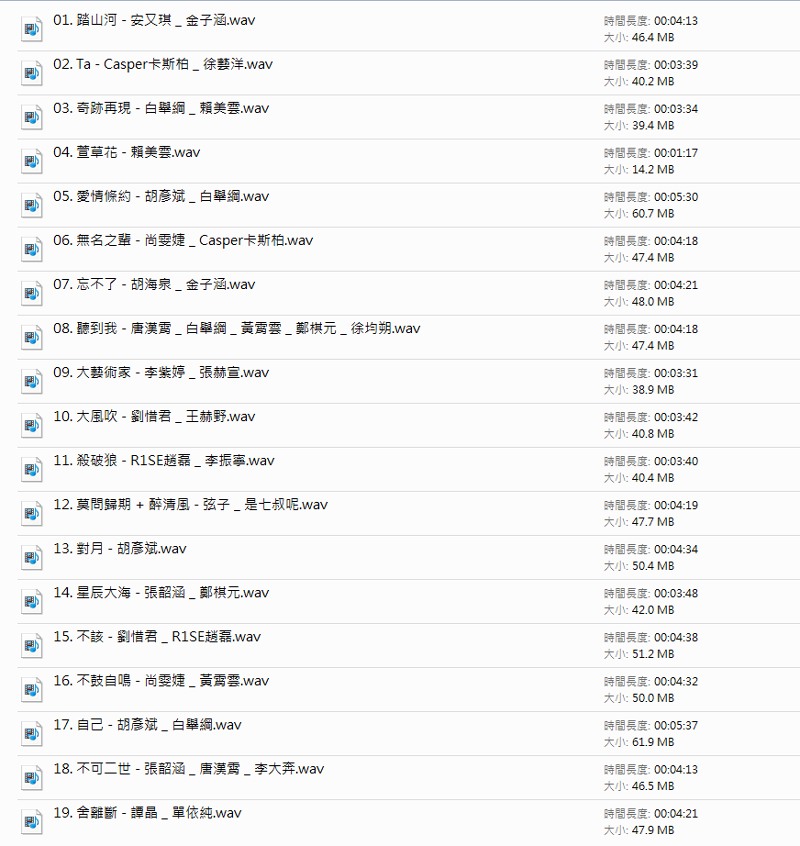This screenshot has height=846, width=800.
Task: Open track 19 舍離斷
Action: coord(147,813)
